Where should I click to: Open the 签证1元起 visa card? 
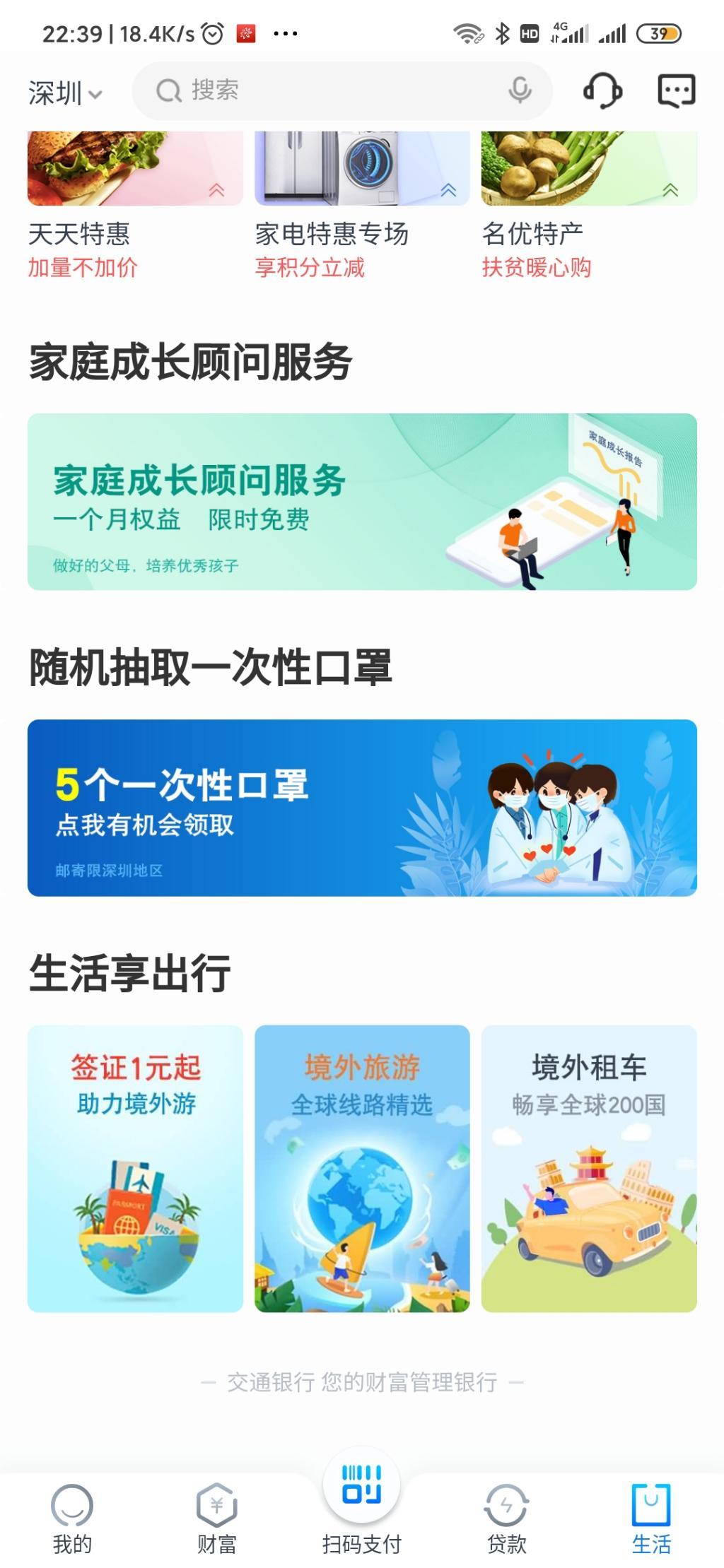(135, 1168)
